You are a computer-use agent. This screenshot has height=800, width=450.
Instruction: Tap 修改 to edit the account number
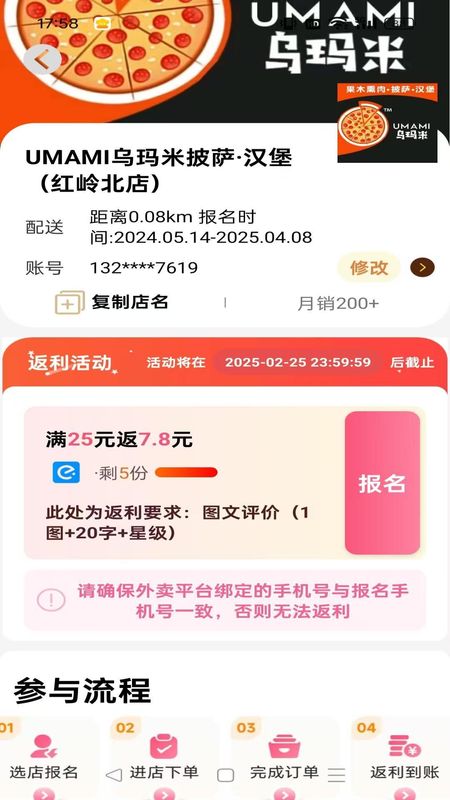tap(369, 267)
